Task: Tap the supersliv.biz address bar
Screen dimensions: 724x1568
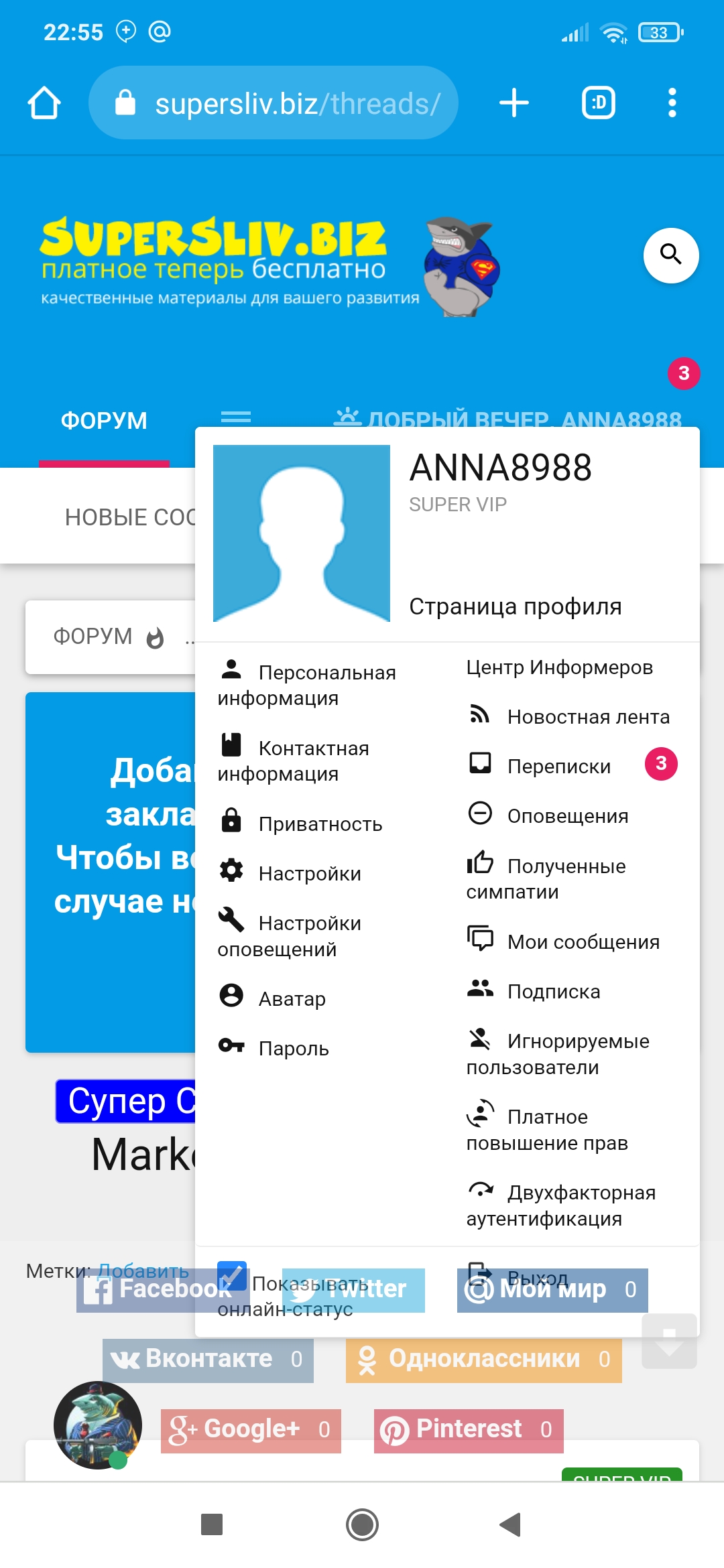Action: [274, 103]
